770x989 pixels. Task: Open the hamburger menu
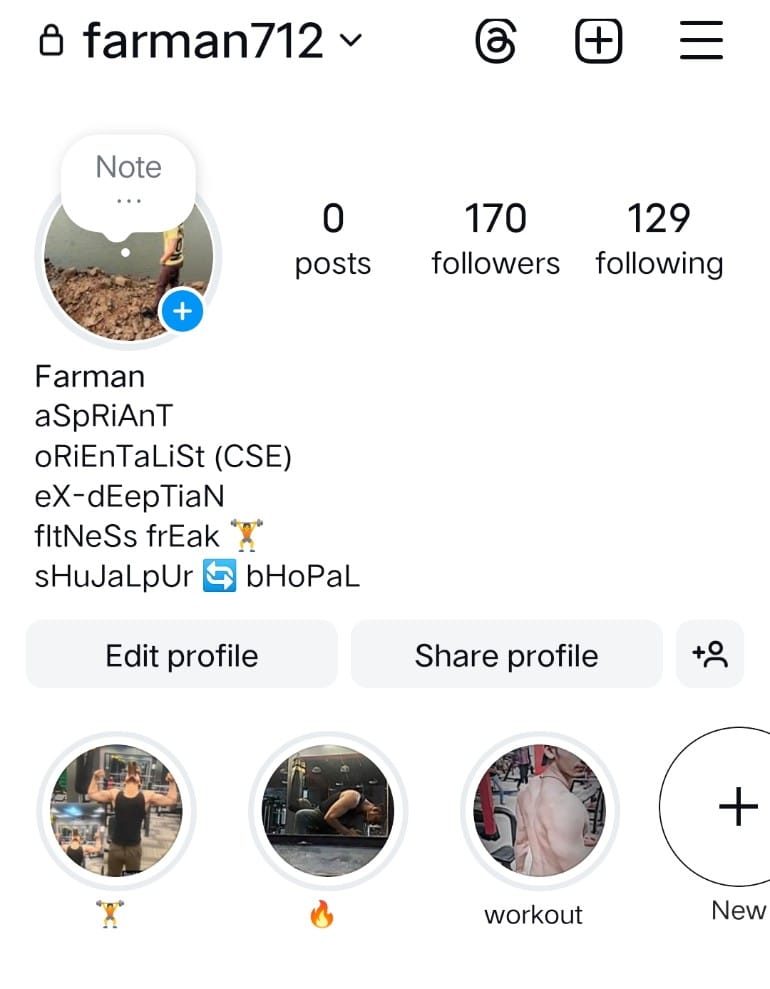click(701, 42)
